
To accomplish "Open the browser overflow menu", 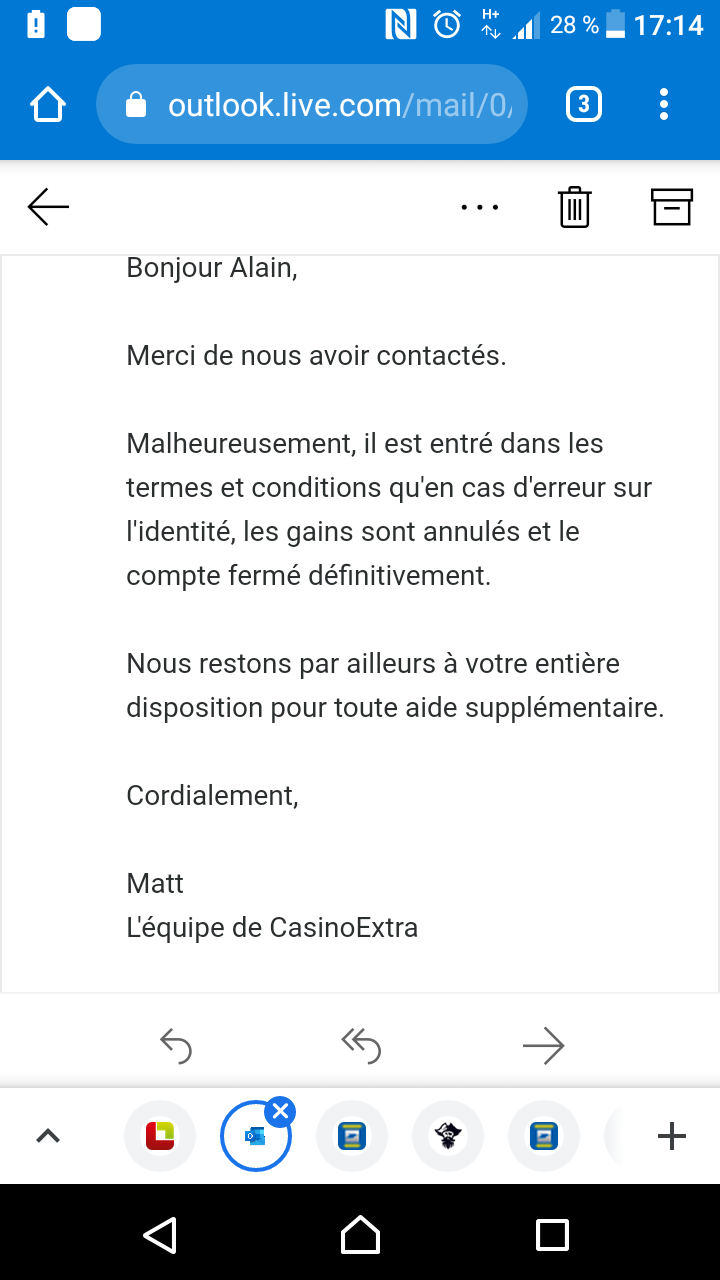I will pyautogui.click(x=664, y=105).
